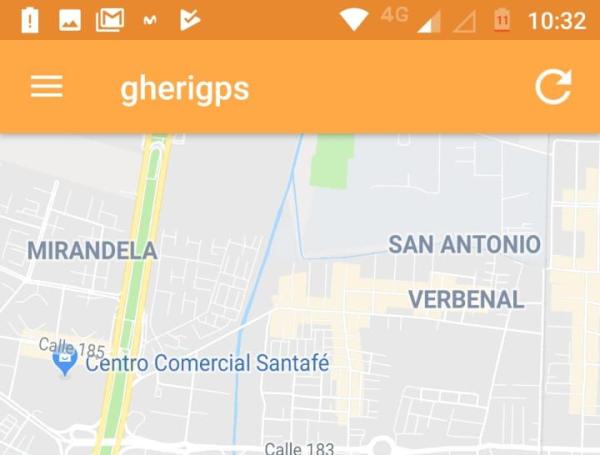Open the hamburger navigation drawer menu
The width and height of the screenshot is (600, 455).
tap(47, 87)
